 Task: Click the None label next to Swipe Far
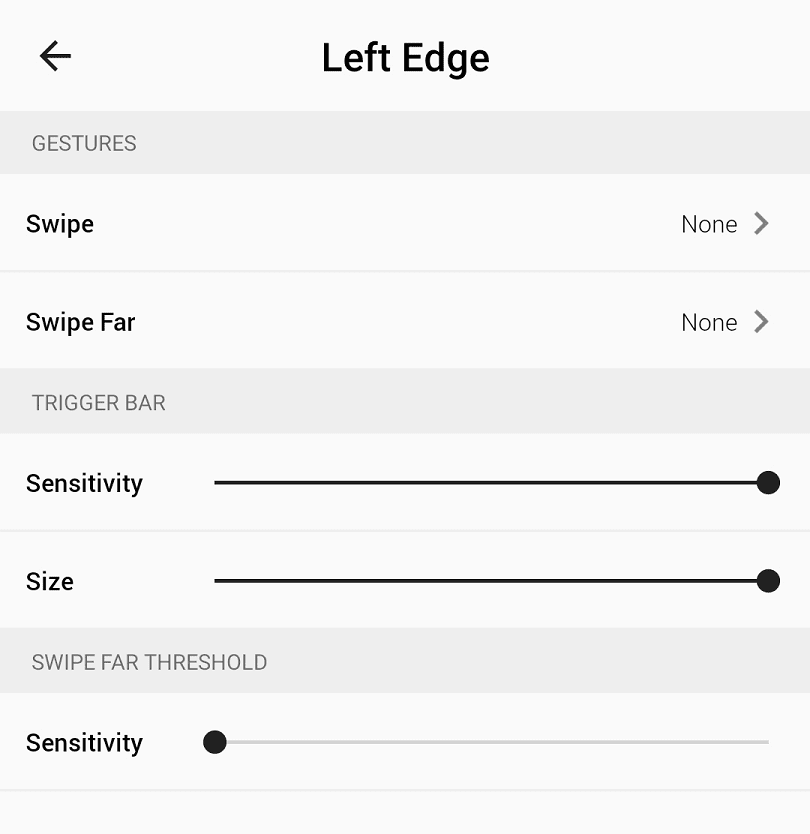tap(709, 322)
